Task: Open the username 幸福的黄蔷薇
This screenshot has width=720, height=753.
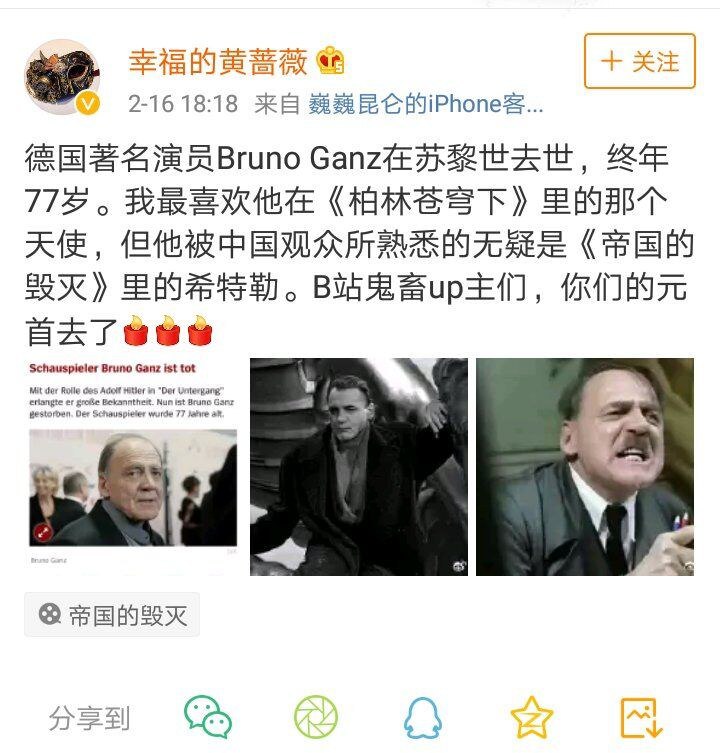Action: click(220, 62)
